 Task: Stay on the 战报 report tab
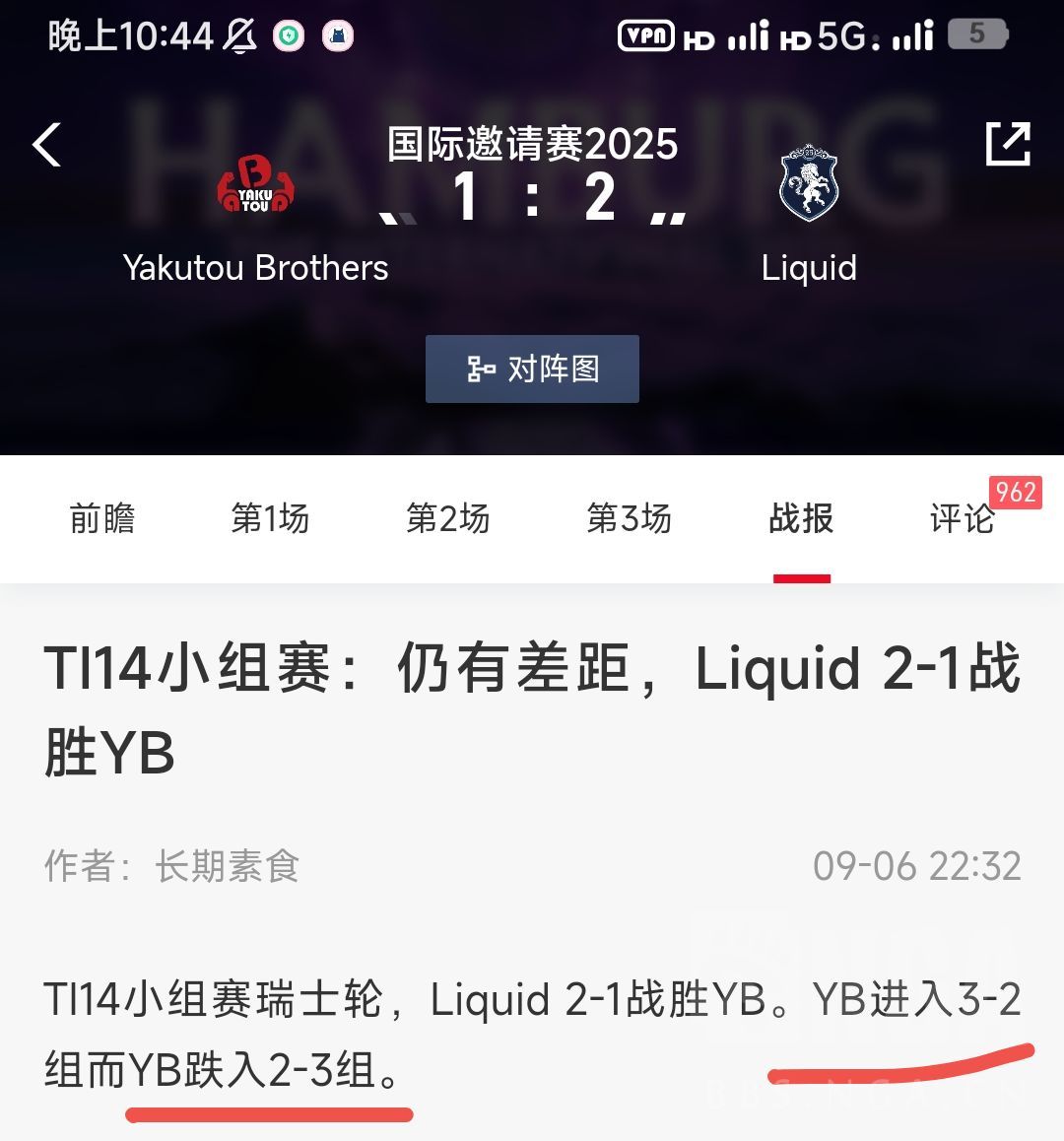coord(803,519)
